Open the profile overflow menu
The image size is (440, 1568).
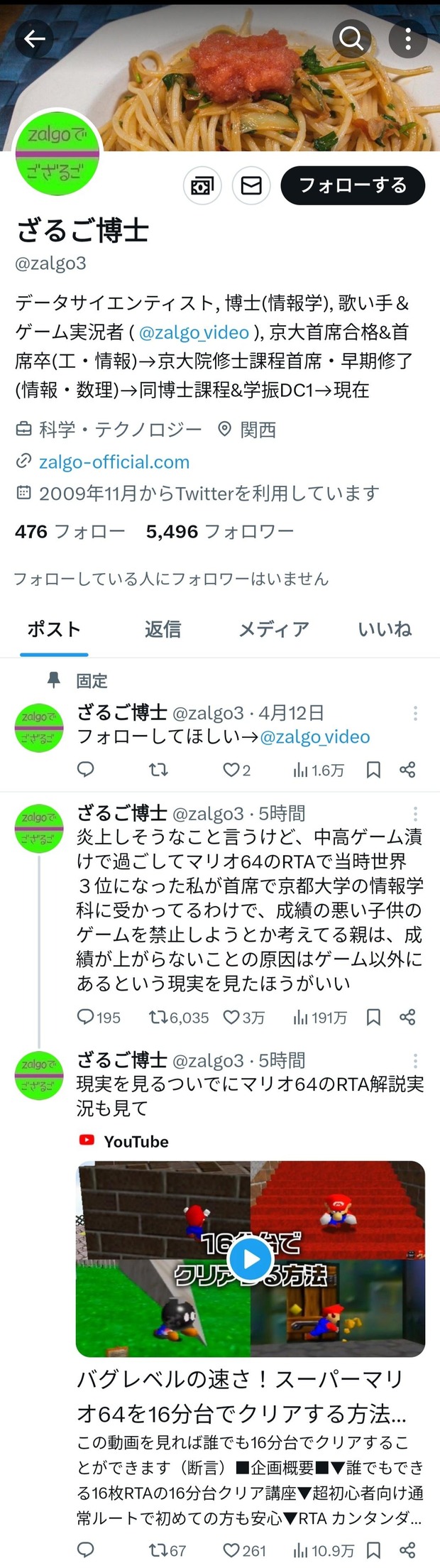408,38
